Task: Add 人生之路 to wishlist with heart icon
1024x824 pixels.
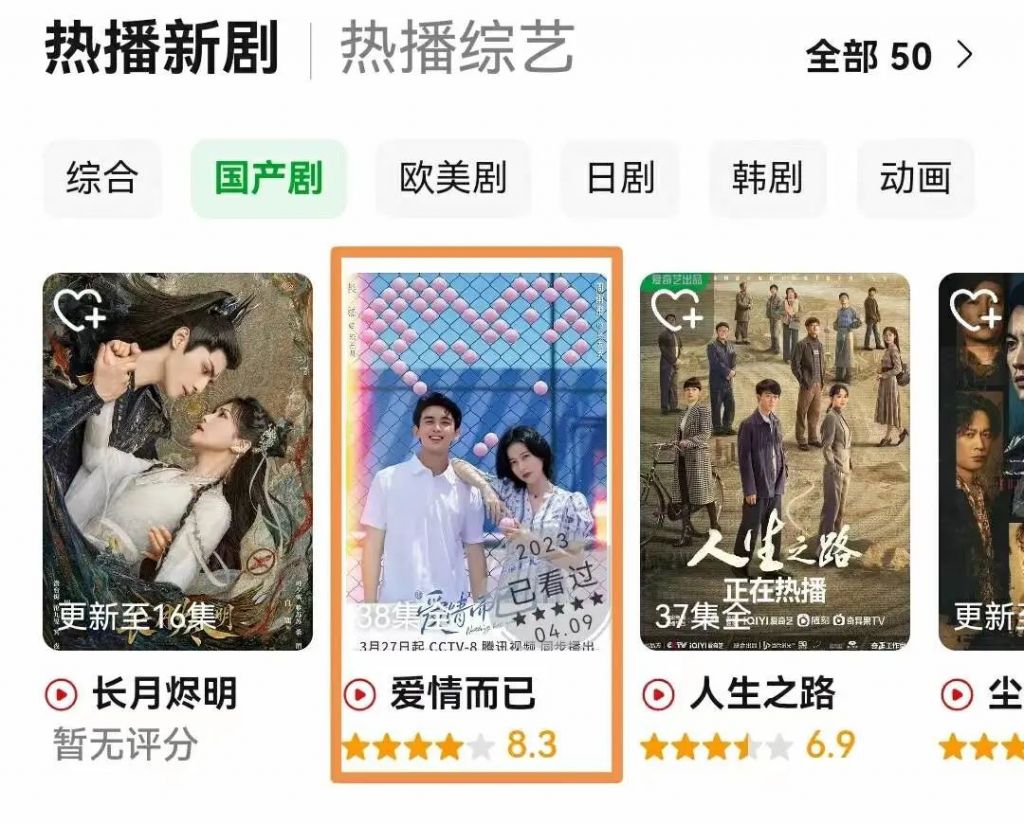Action: click(677, 309)
